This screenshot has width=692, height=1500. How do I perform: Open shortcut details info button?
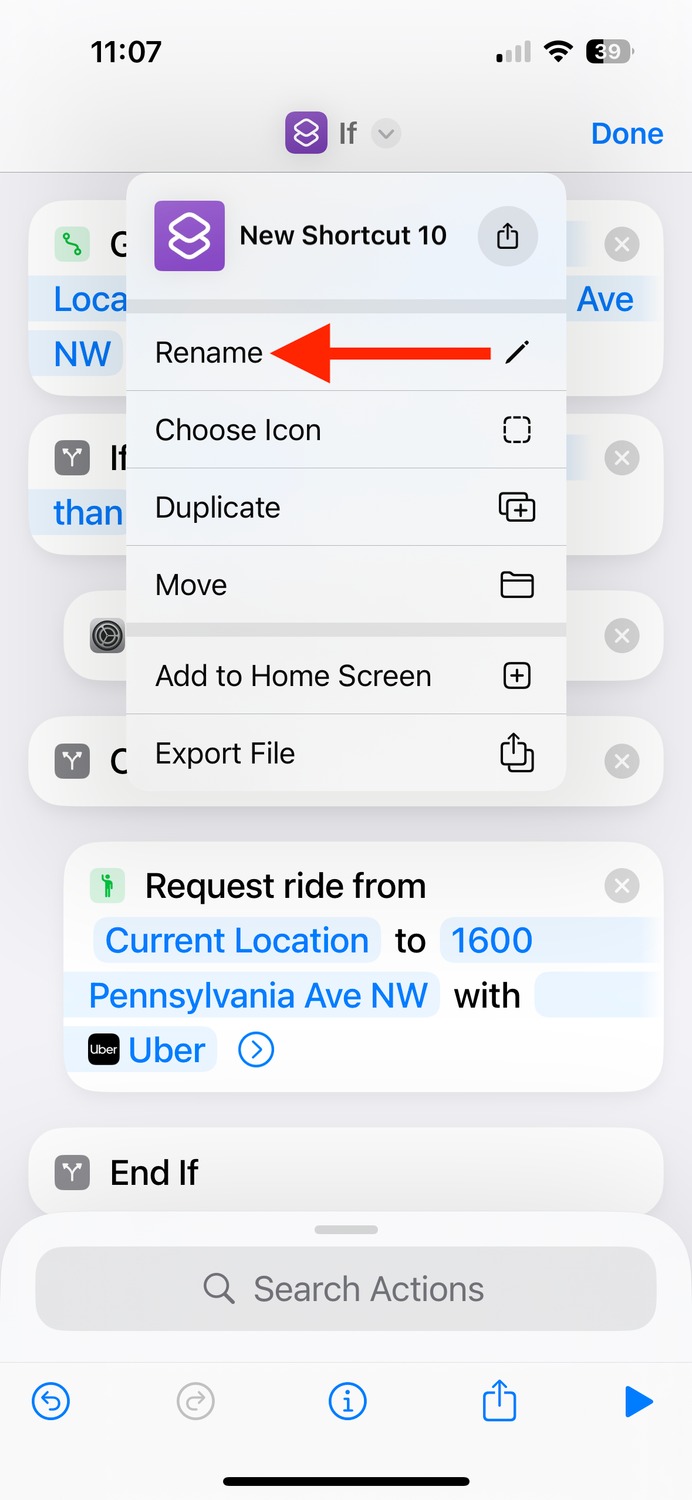(347, 1402)
